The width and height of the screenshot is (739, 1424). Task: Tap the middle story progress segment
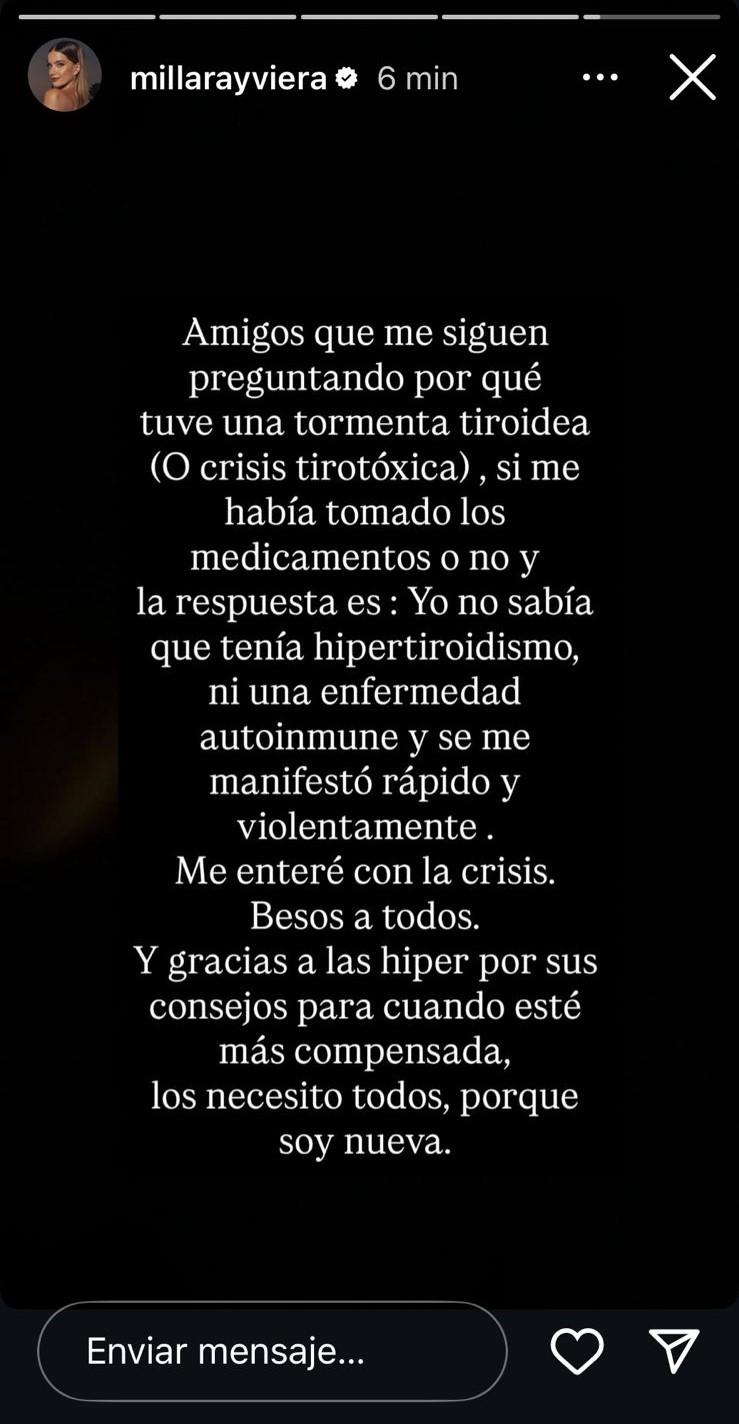[x=368, y=16]
